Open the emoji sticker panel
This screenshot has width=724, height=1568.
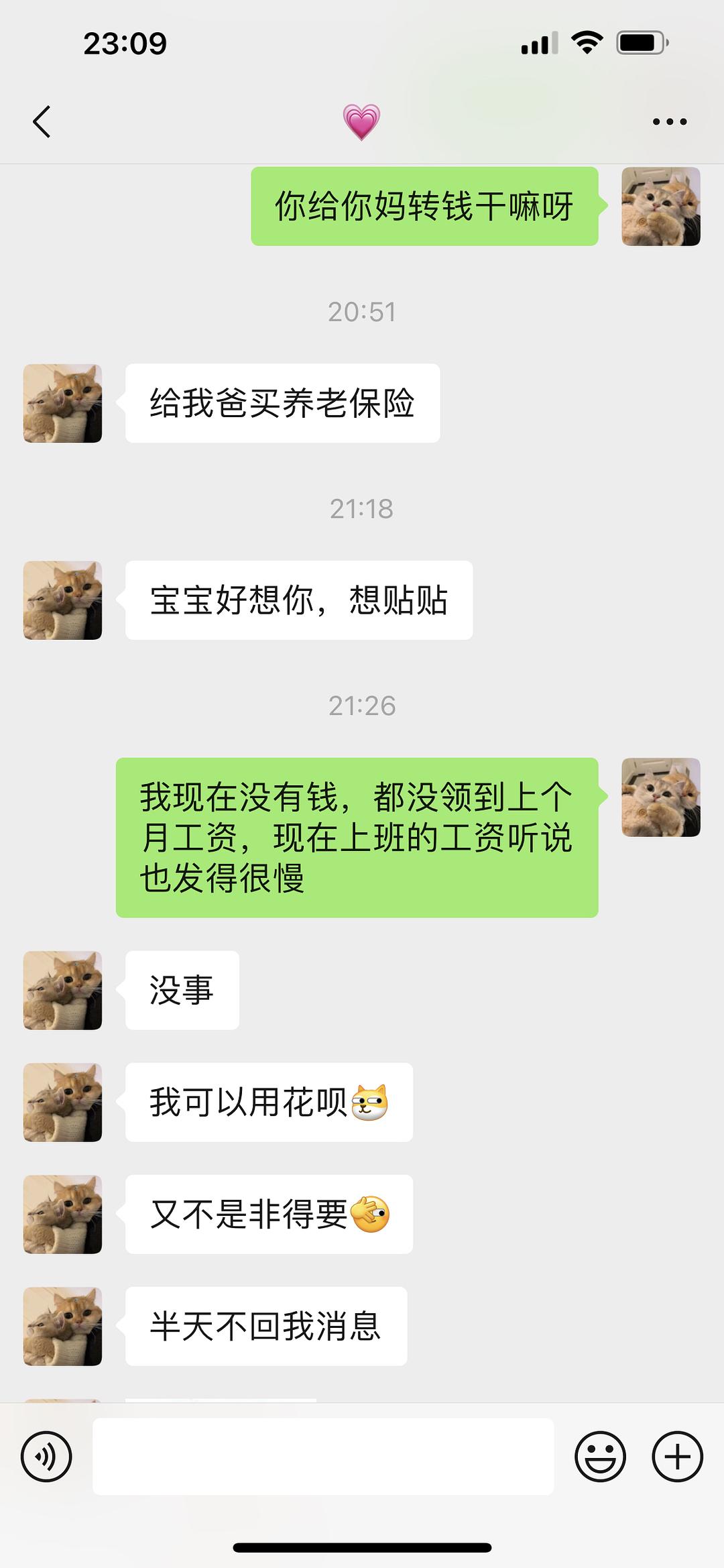point(600,1456)
